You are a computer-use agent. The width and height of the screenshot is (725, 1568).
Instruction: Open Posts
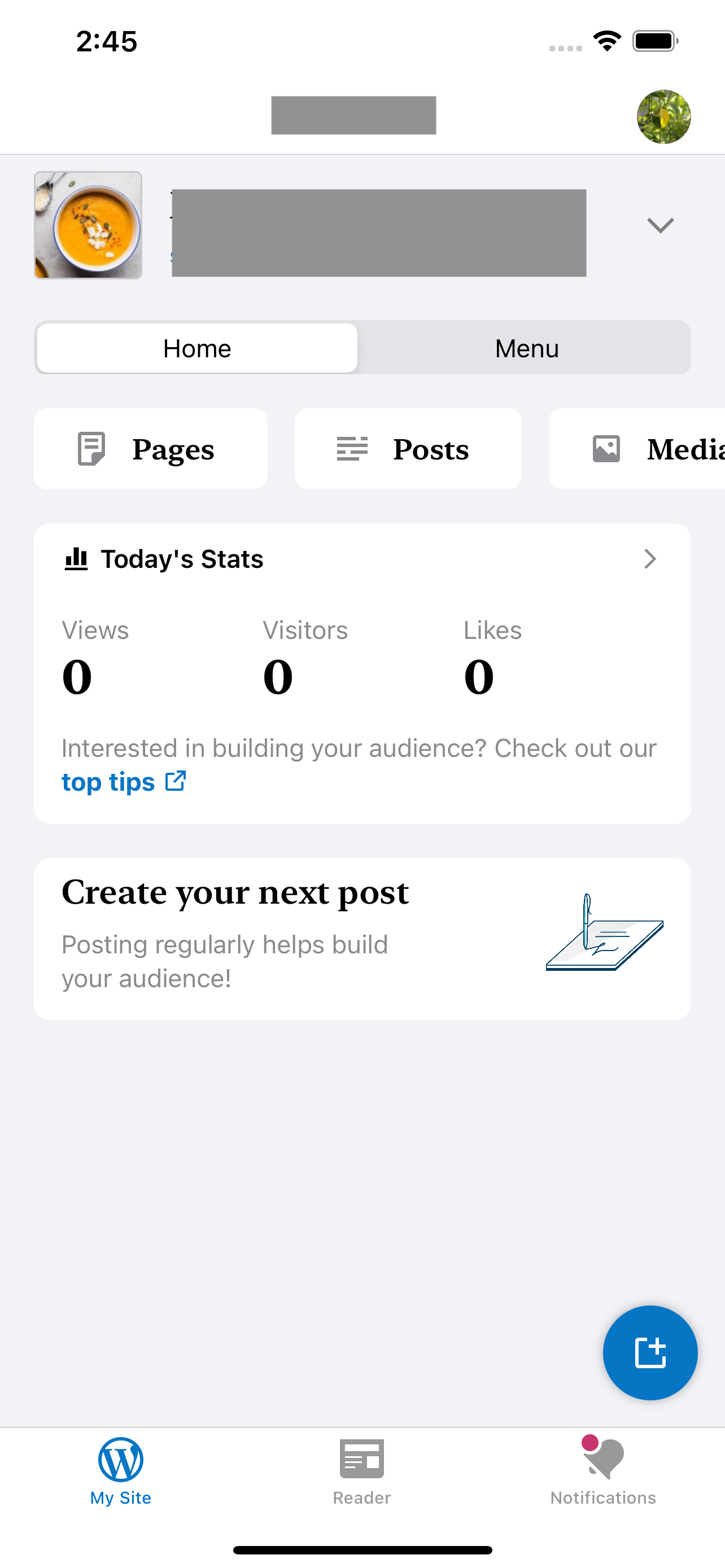[408, 449]
